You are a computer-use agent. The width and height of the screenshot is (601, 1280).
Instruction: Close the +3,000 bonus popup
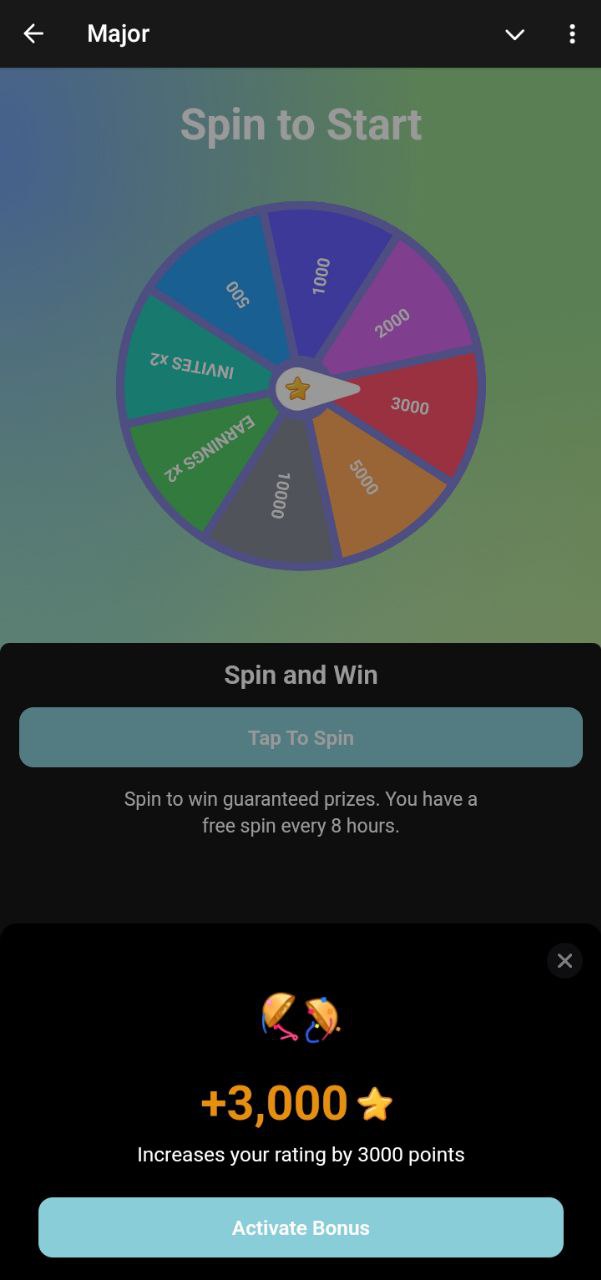click(565, 960)
